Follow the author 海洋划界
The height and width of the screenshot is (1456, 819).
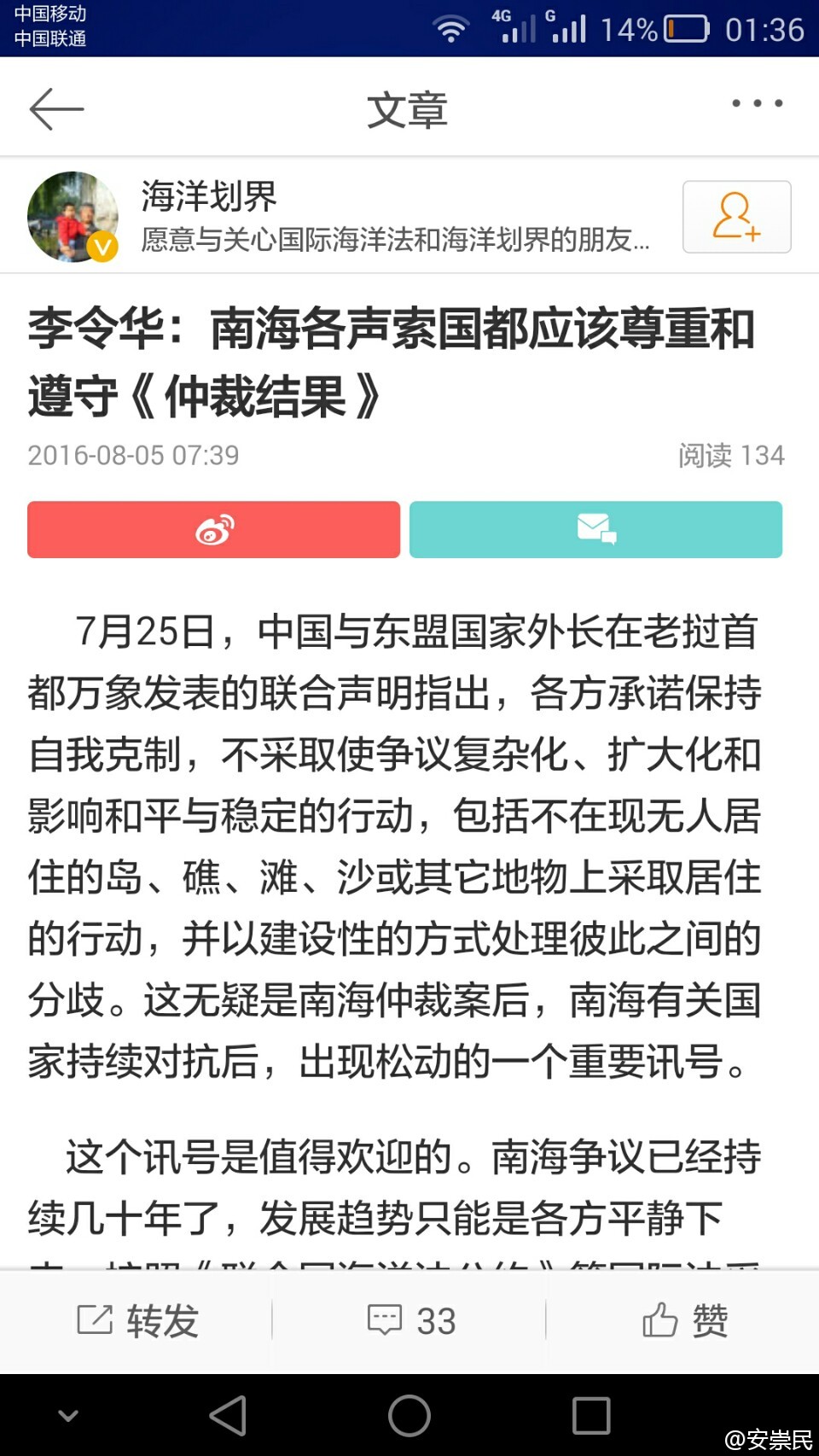pos(736,217)
